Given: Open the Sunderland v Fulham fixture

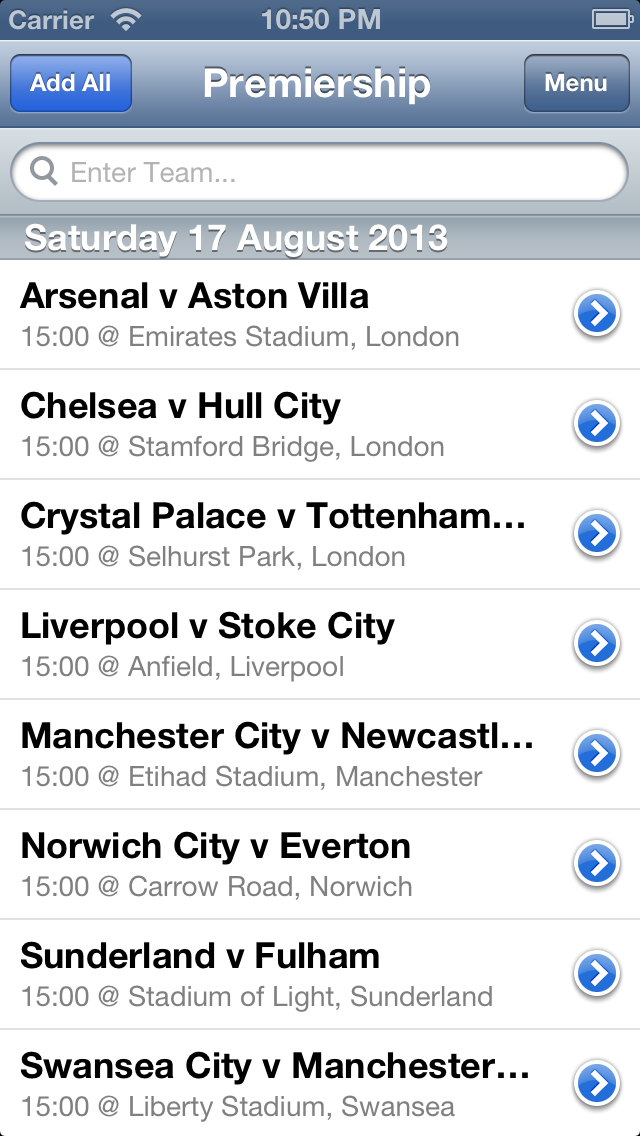Looking at the screenshot, I should coord(320,975).
